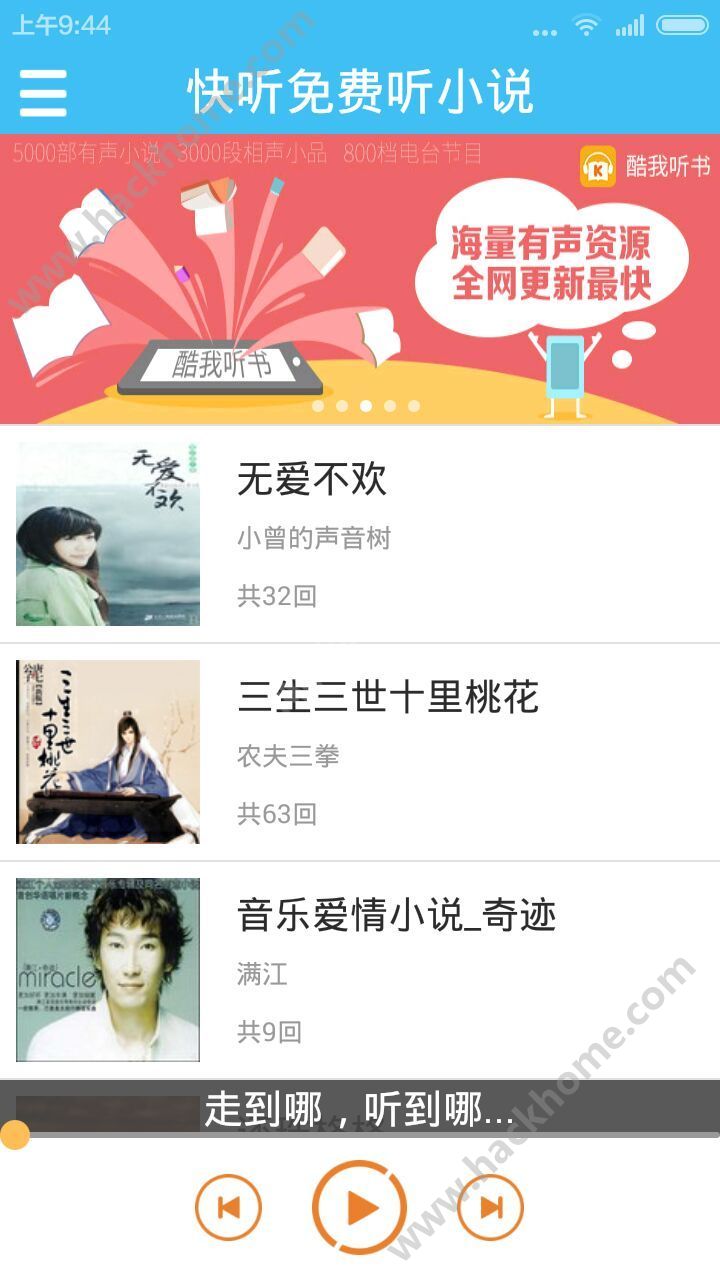Tap the playback progress slider handle
720x1280 pixels.
click(x=14, y=1135)
